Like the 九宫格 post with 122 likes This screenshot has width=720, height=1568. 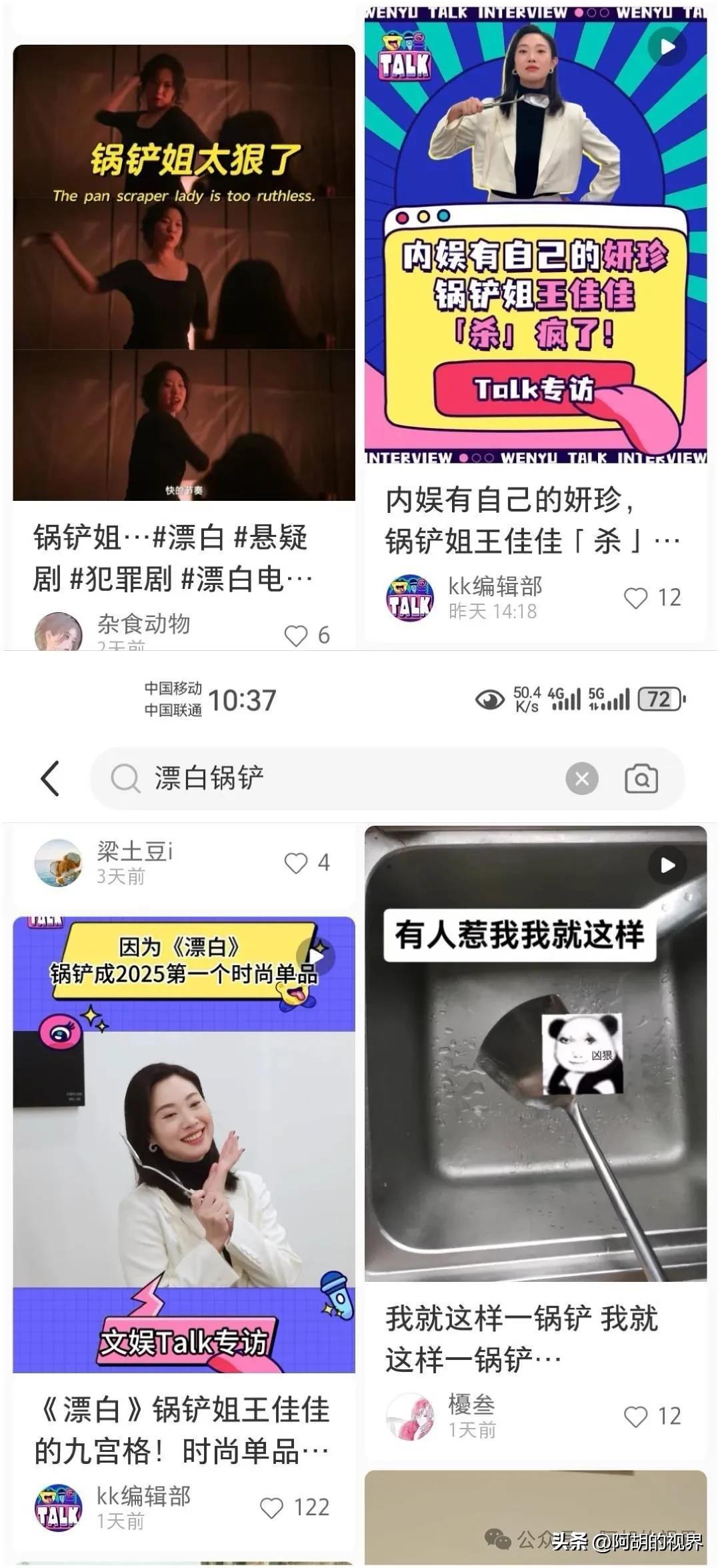tap(271, 1507)
